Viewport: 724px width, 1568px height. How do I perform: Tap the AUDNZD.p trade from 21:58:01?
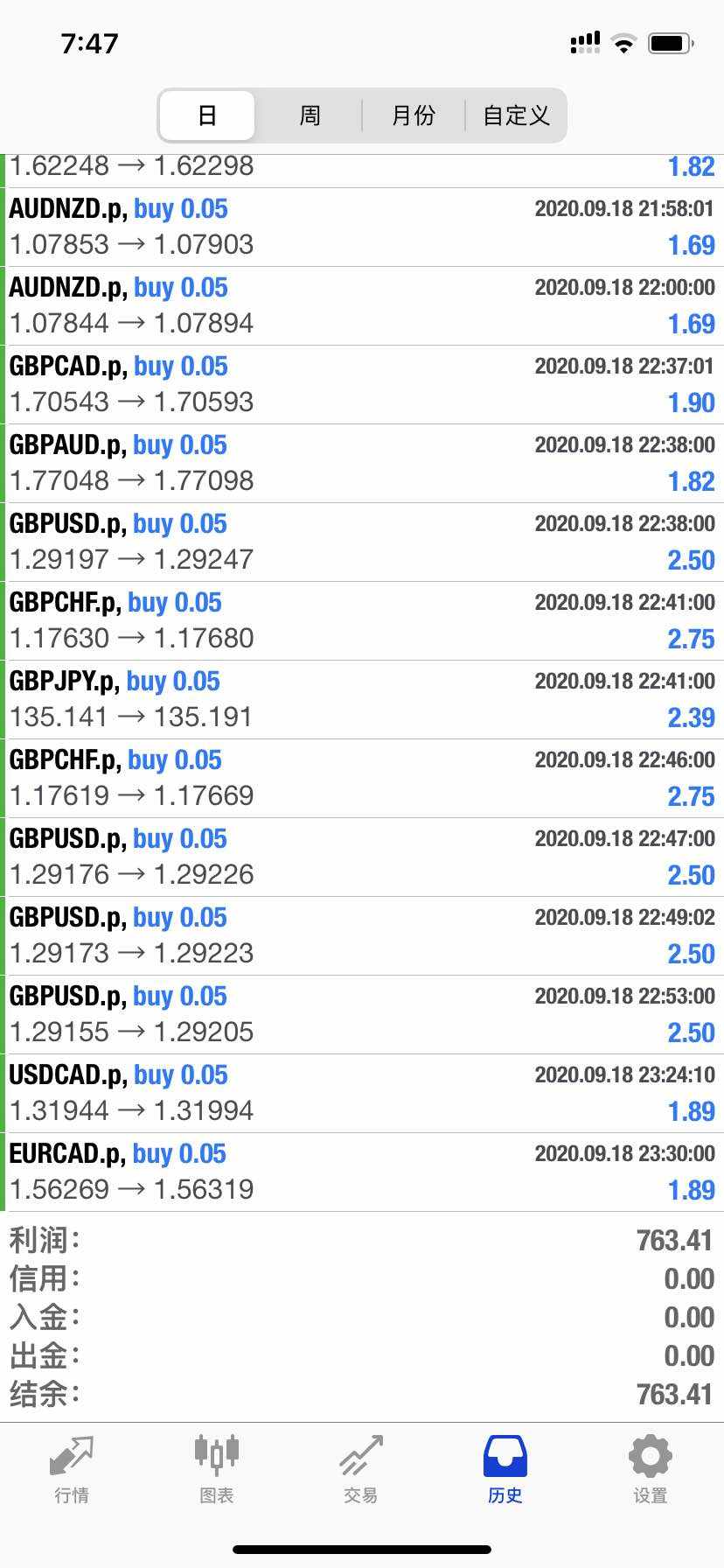tap(362, 227)
